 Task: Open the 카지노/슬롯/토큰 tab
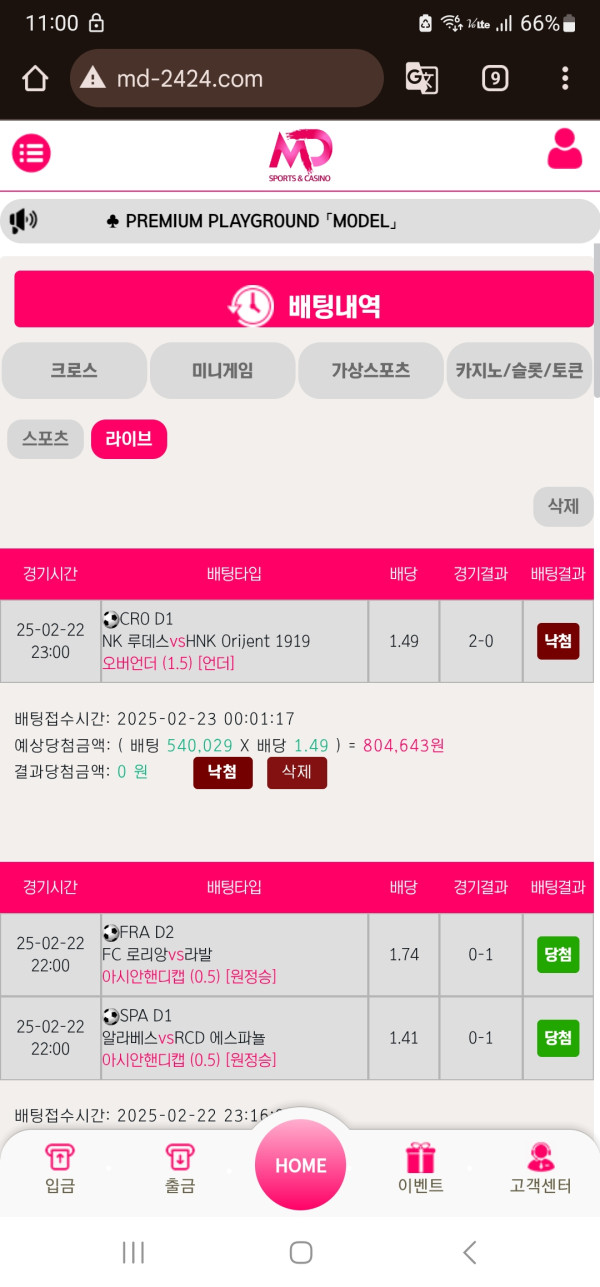tap(519, 371)
